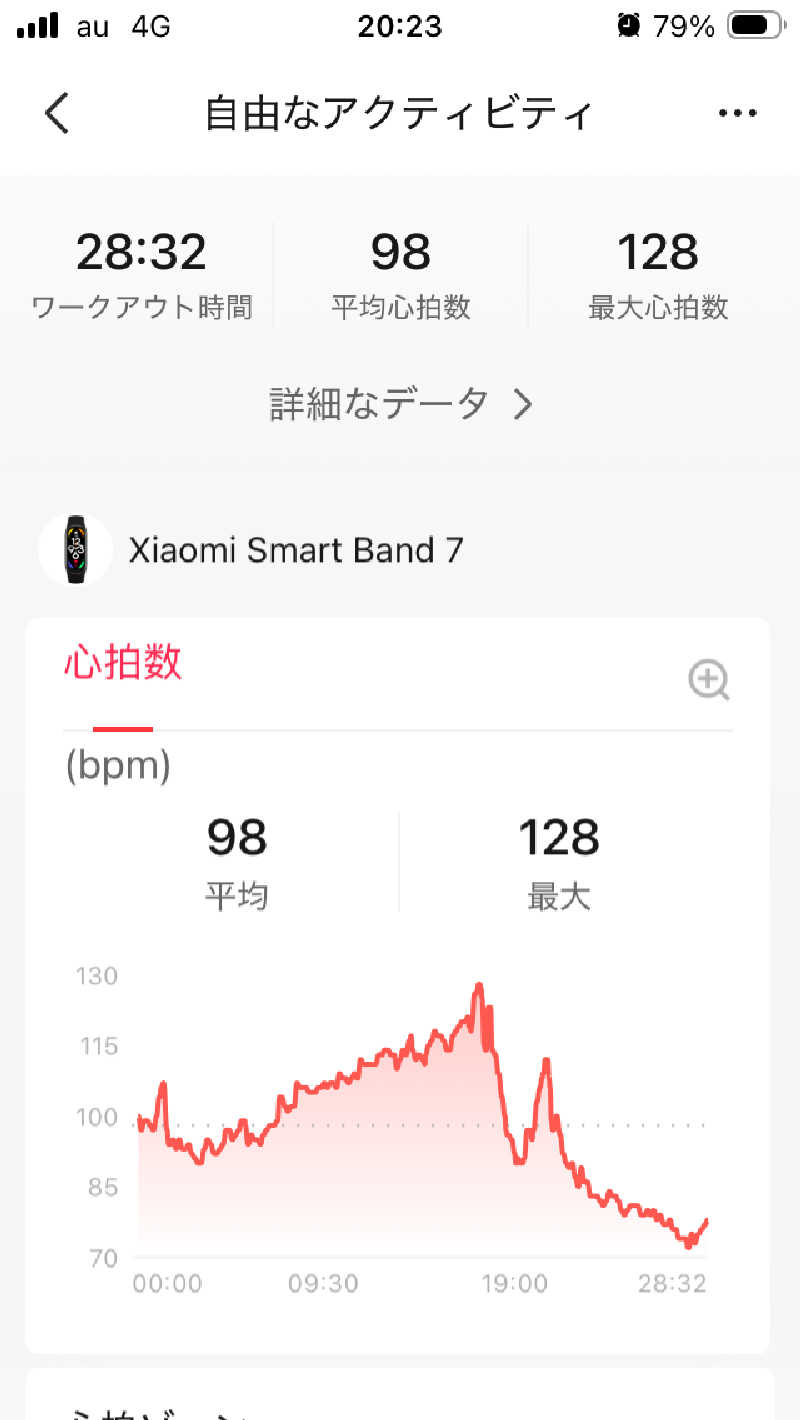
Task: Open the three-dot overflow menu
Action: point(737,114)
